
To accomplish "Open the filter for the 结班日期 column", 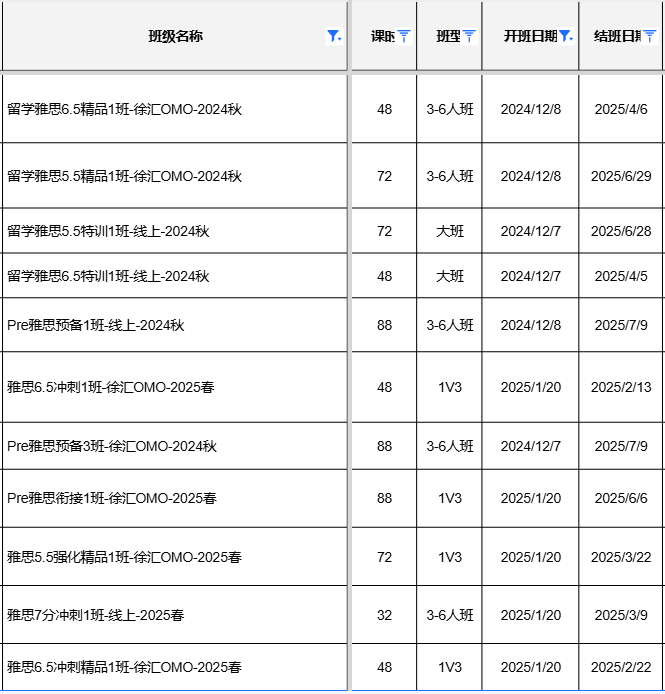I will click(649, 36).
